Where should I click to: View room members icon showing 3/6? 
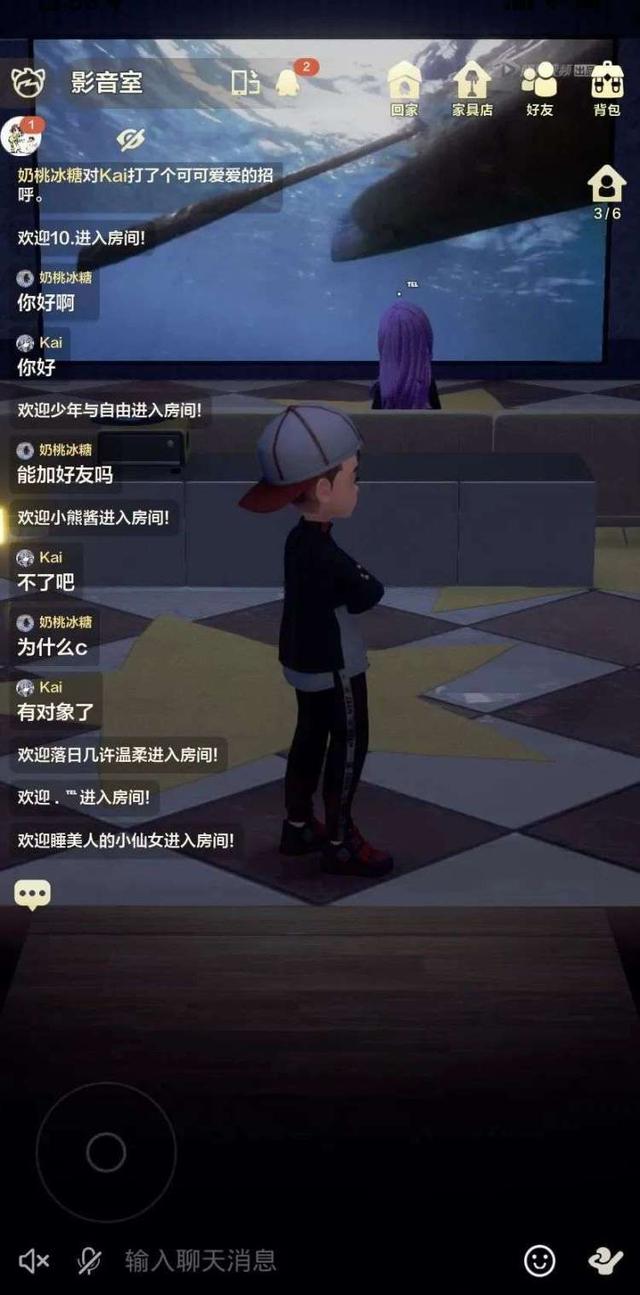tap(606, 190)
